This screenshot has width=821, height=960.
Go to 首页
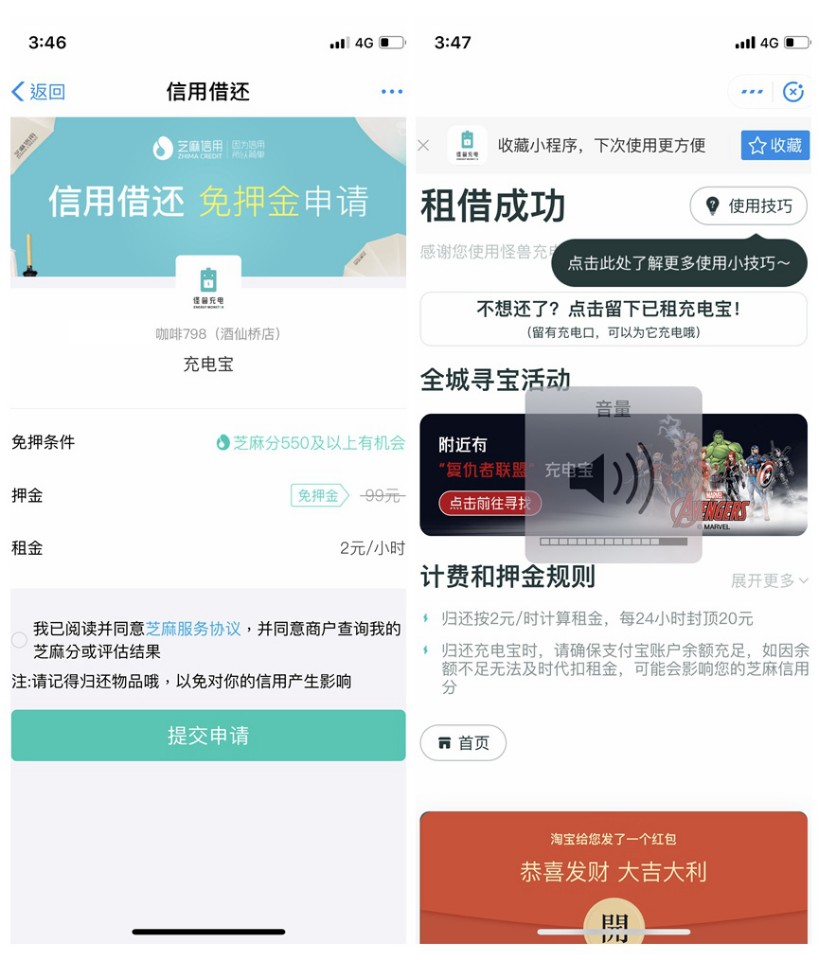click(462, 743)
